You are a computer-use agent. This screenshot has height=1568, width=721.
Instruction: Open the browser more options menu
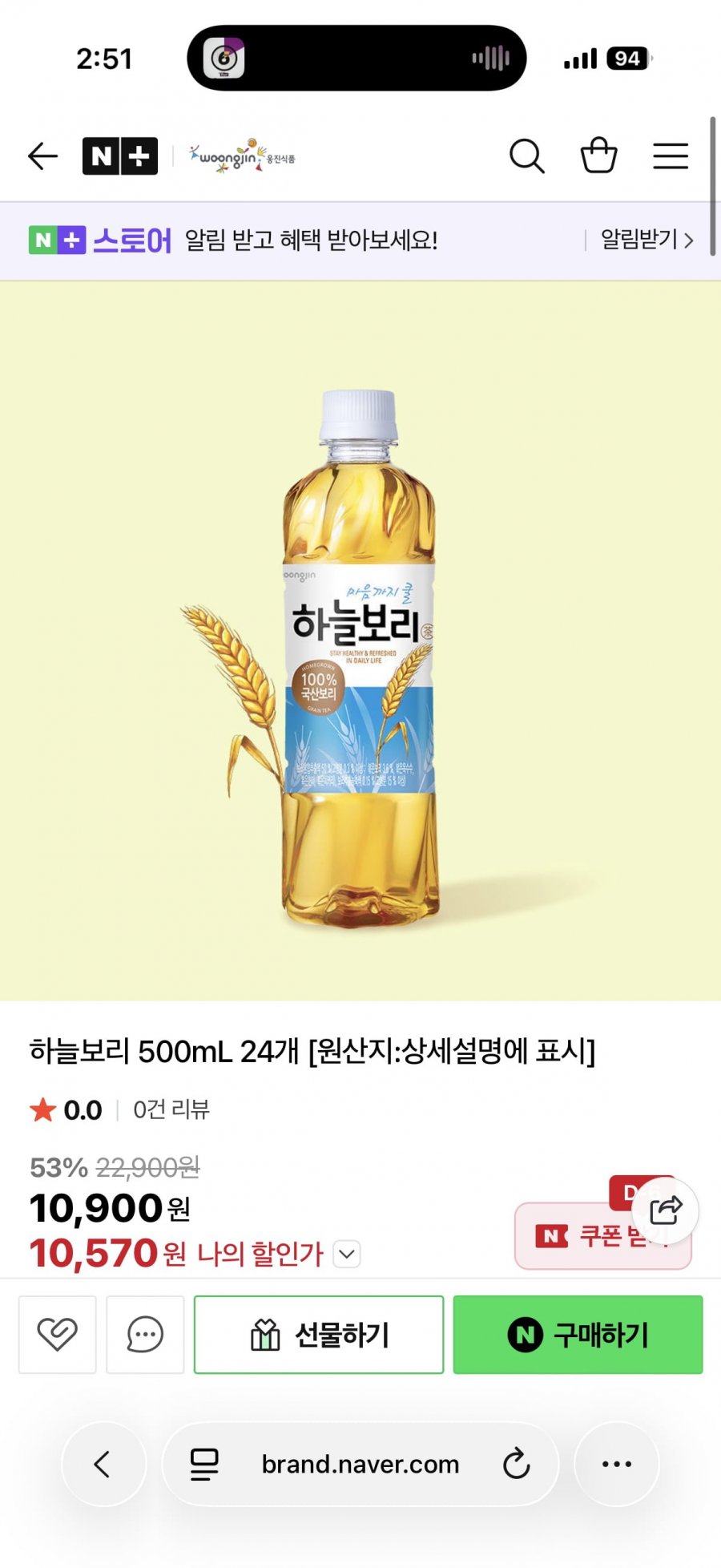point(617,1464)
